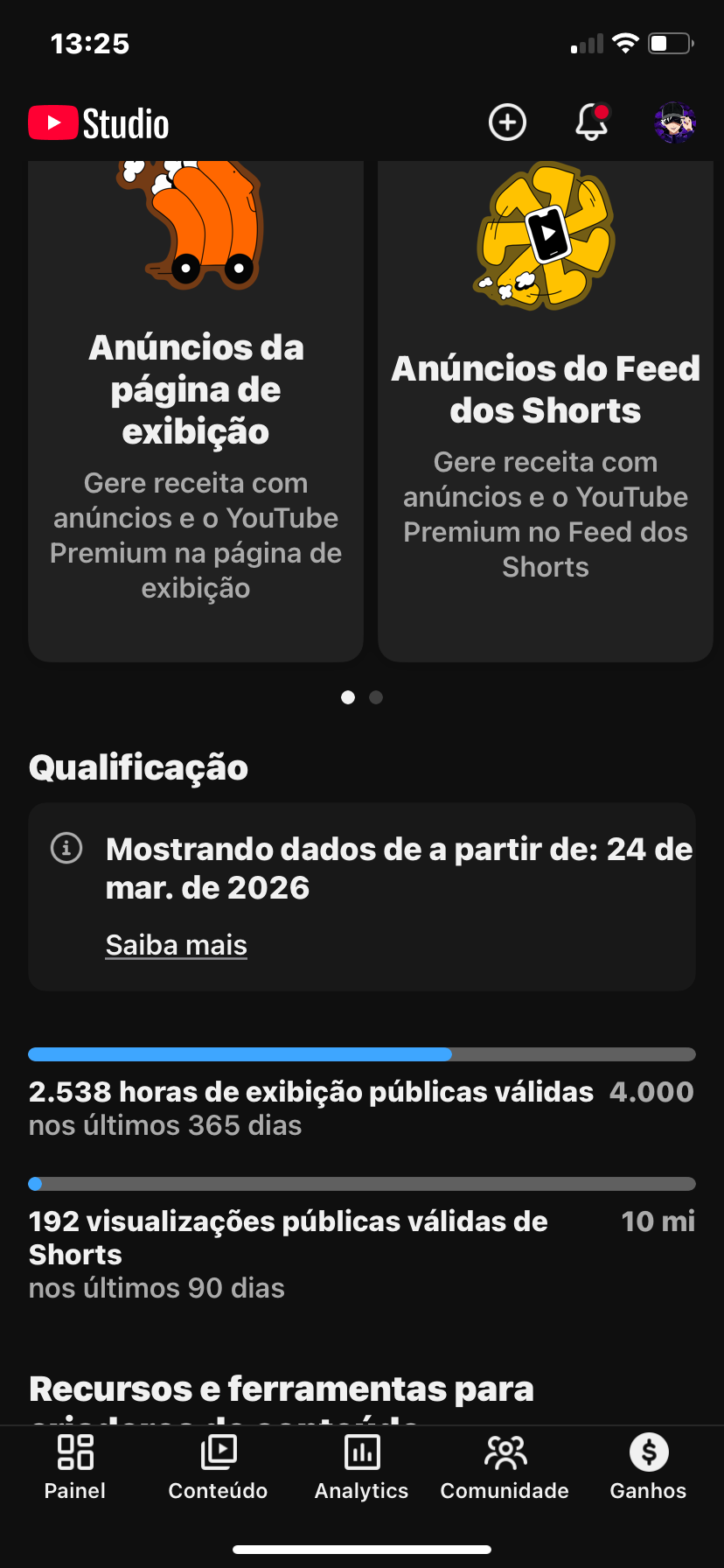Screen dimensions: 724x1568
Task: Open the Anúncios do Feed dos Shorts card
Action: (546, 411)
